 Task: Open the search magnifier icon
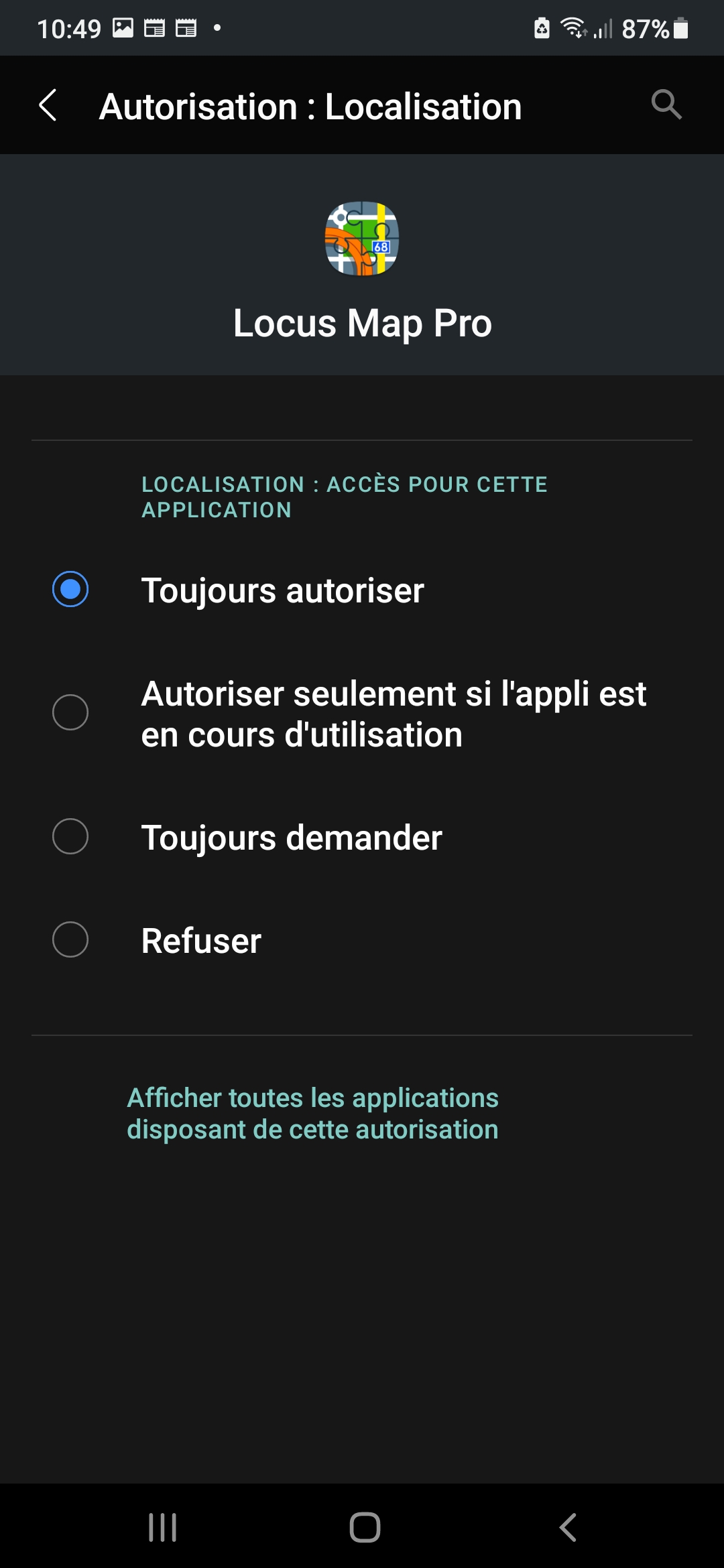pos(666,105)
